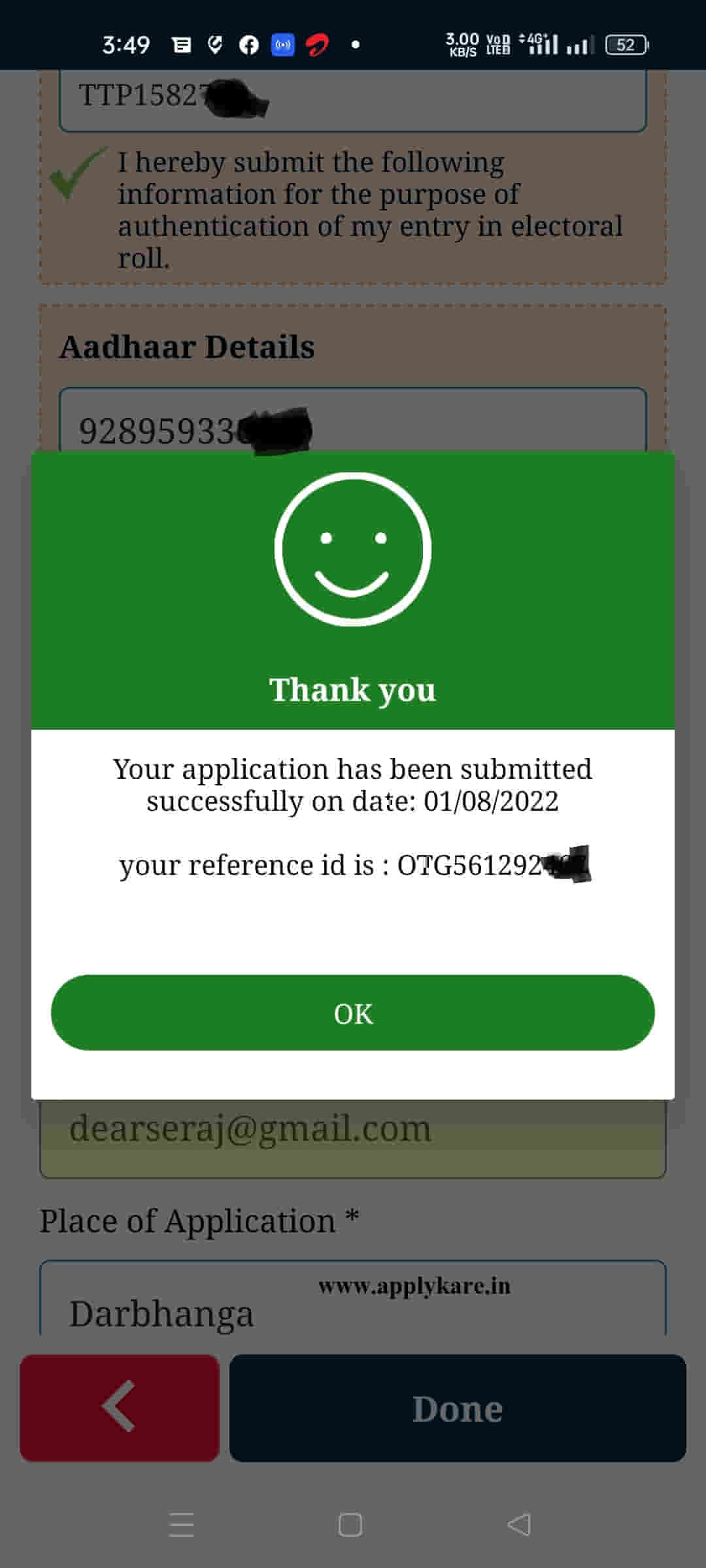706x1568 pixels.
Task: Go to home screen via navigation bar
Action: 350,1525
